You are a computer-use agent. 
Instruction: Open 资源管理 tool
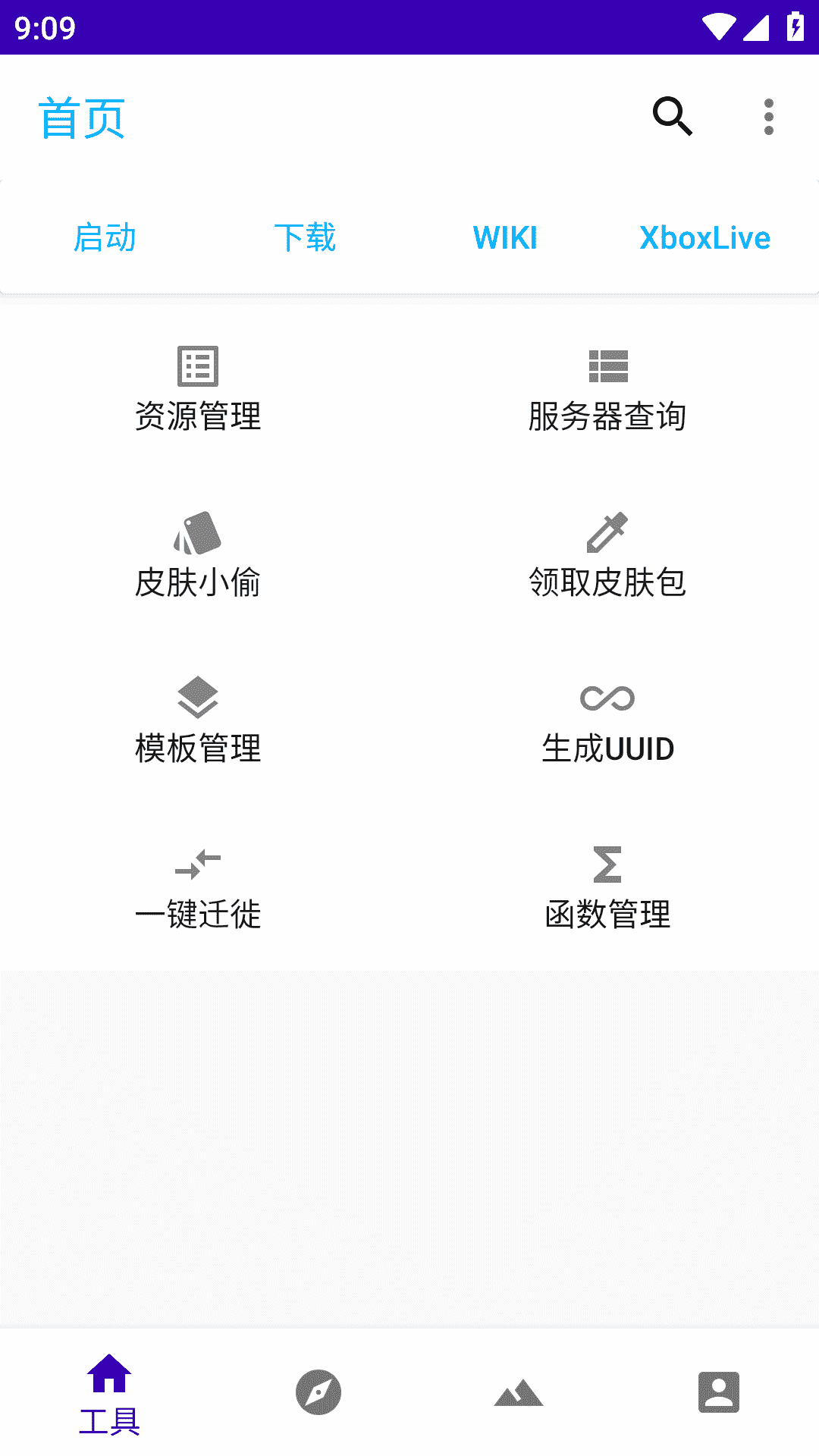point(198,389)
